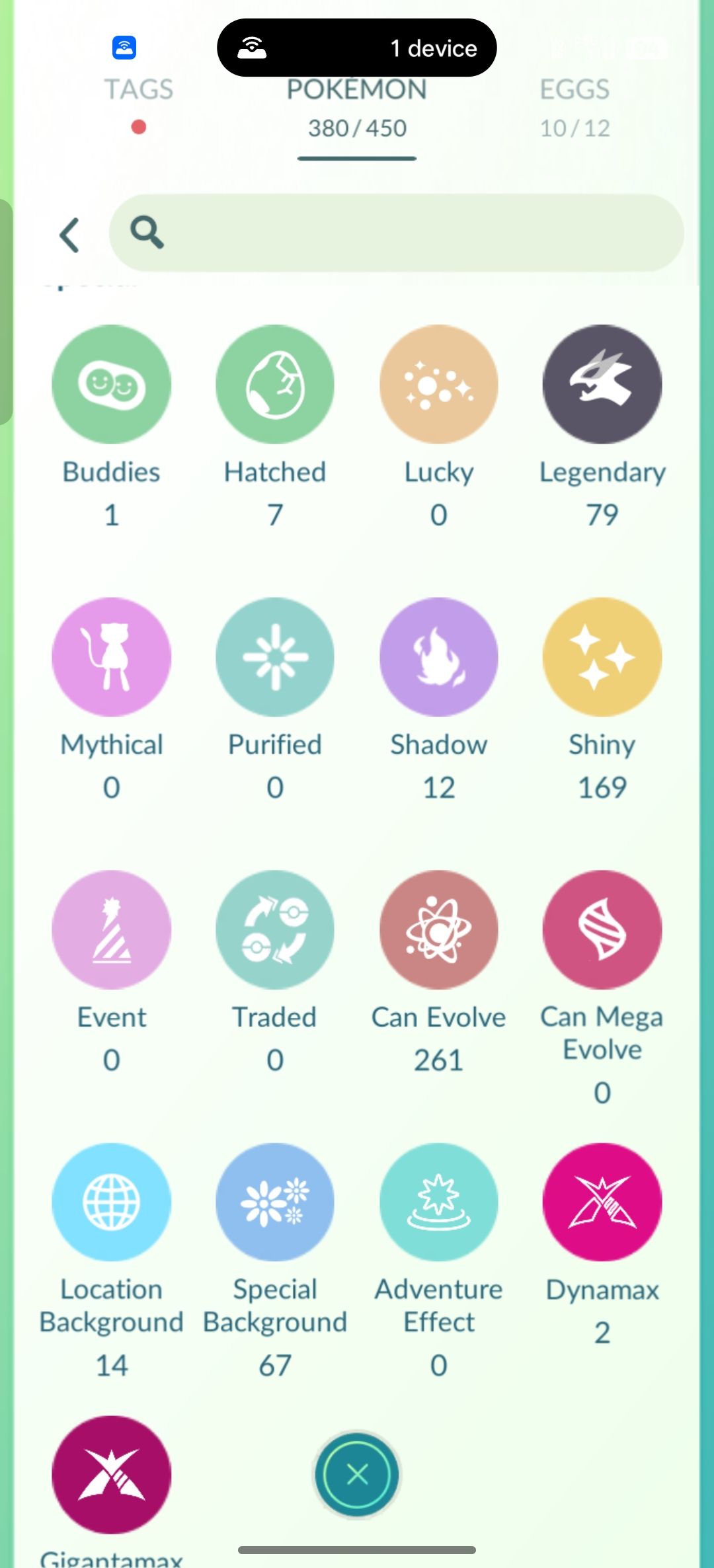The image size is (714, 1568).
Task: Filter by Hatched Pokémon
Action: click(x=275, y=384)
